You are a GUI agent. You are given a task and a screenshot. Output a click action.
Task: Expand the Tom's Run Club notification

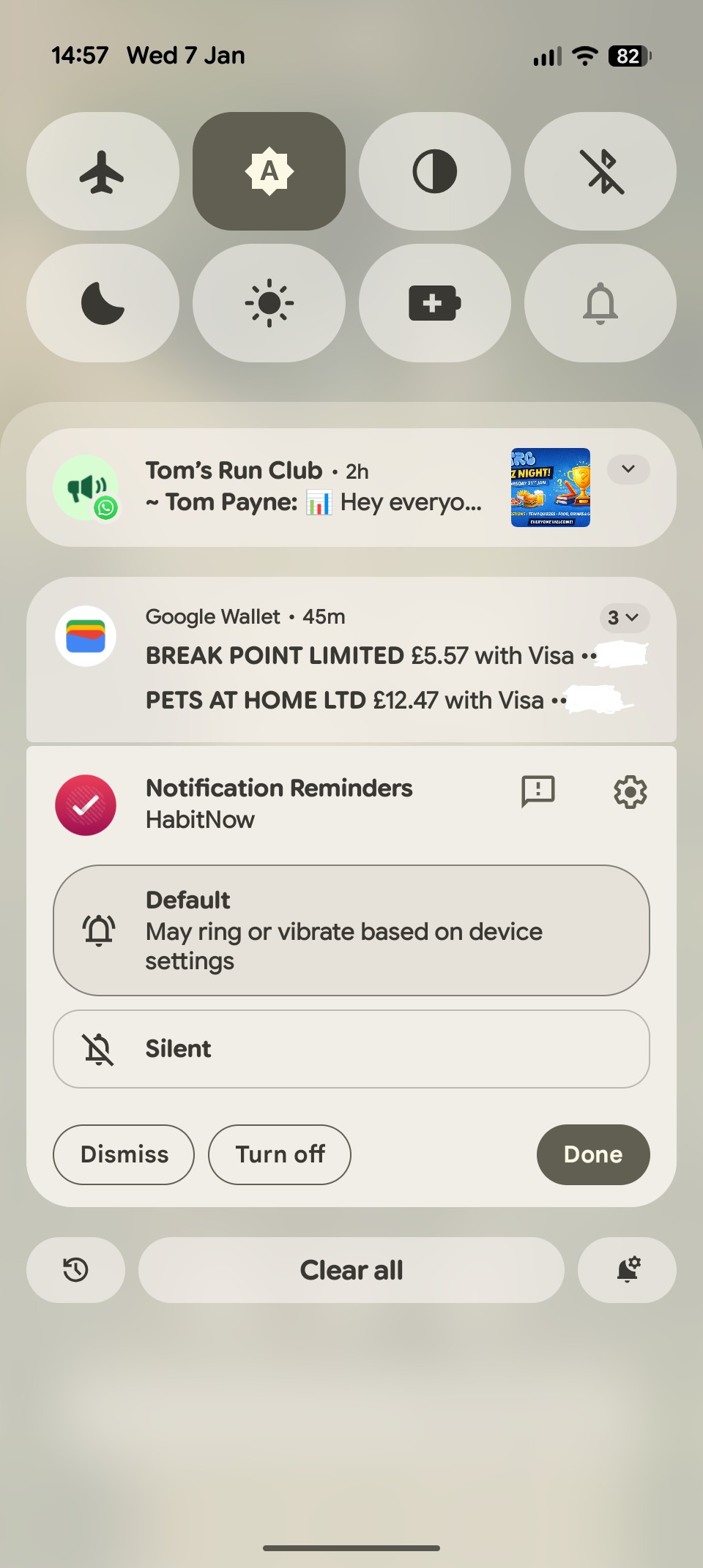coord(628,469)
